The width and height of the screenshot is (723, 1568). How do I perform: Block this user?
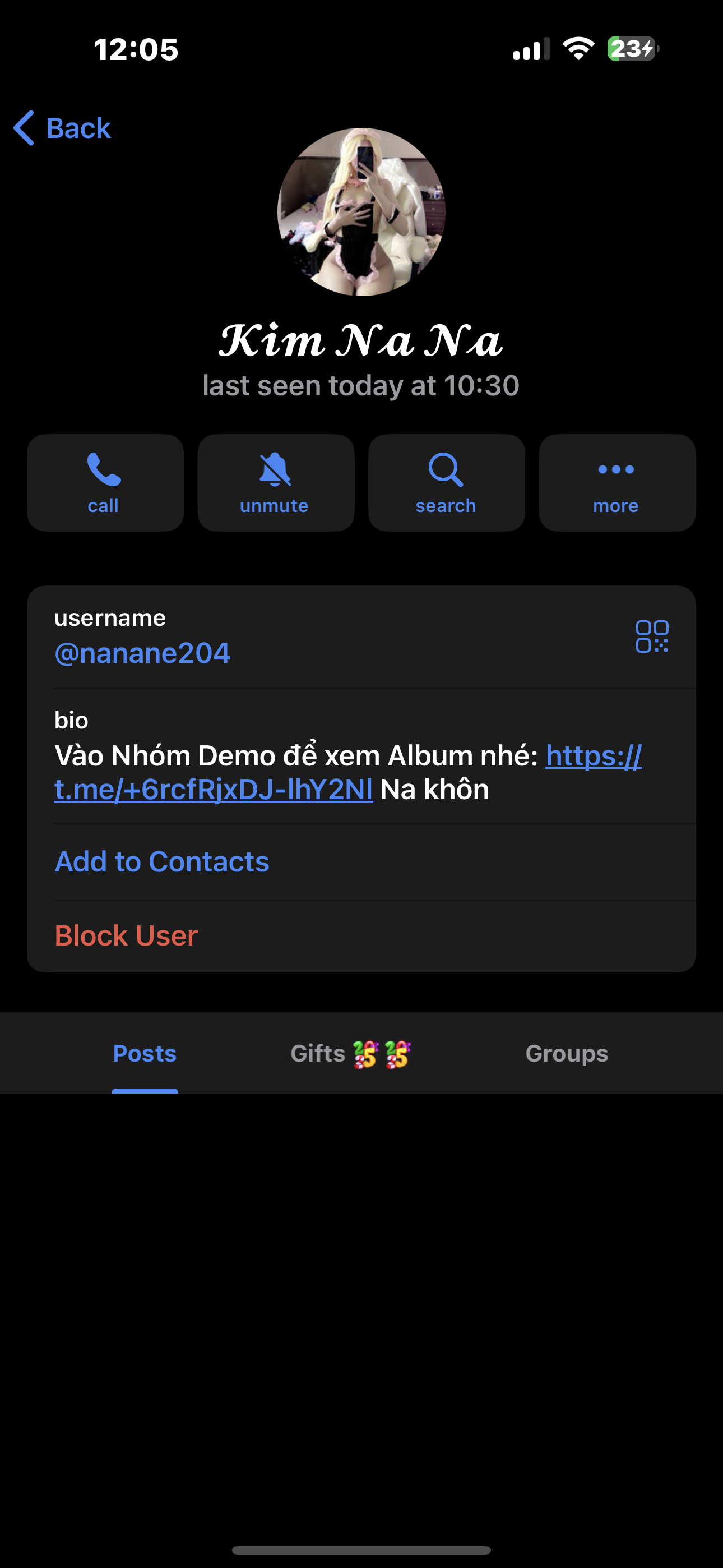(127, 935)
